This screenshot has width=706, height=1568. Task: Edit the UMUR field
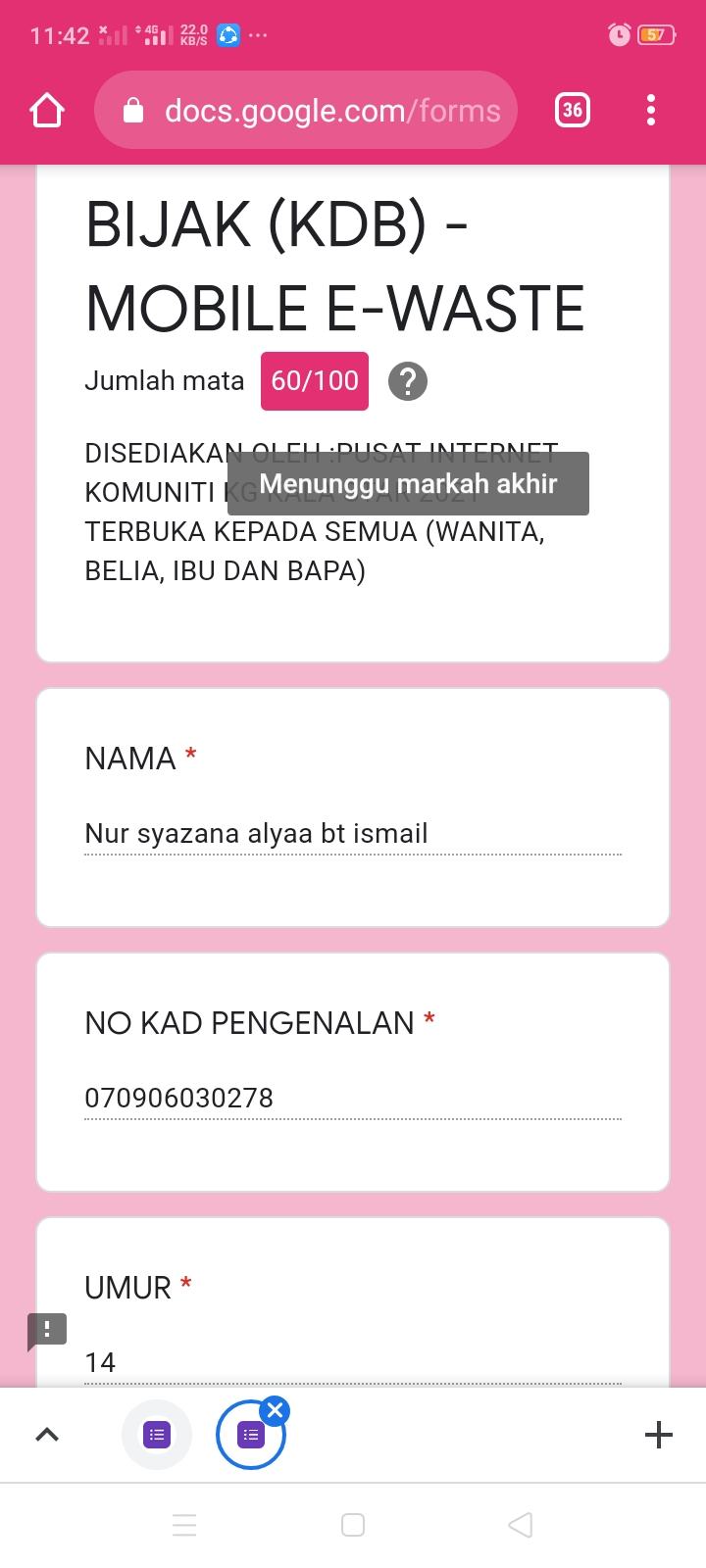click(353, 1362)
